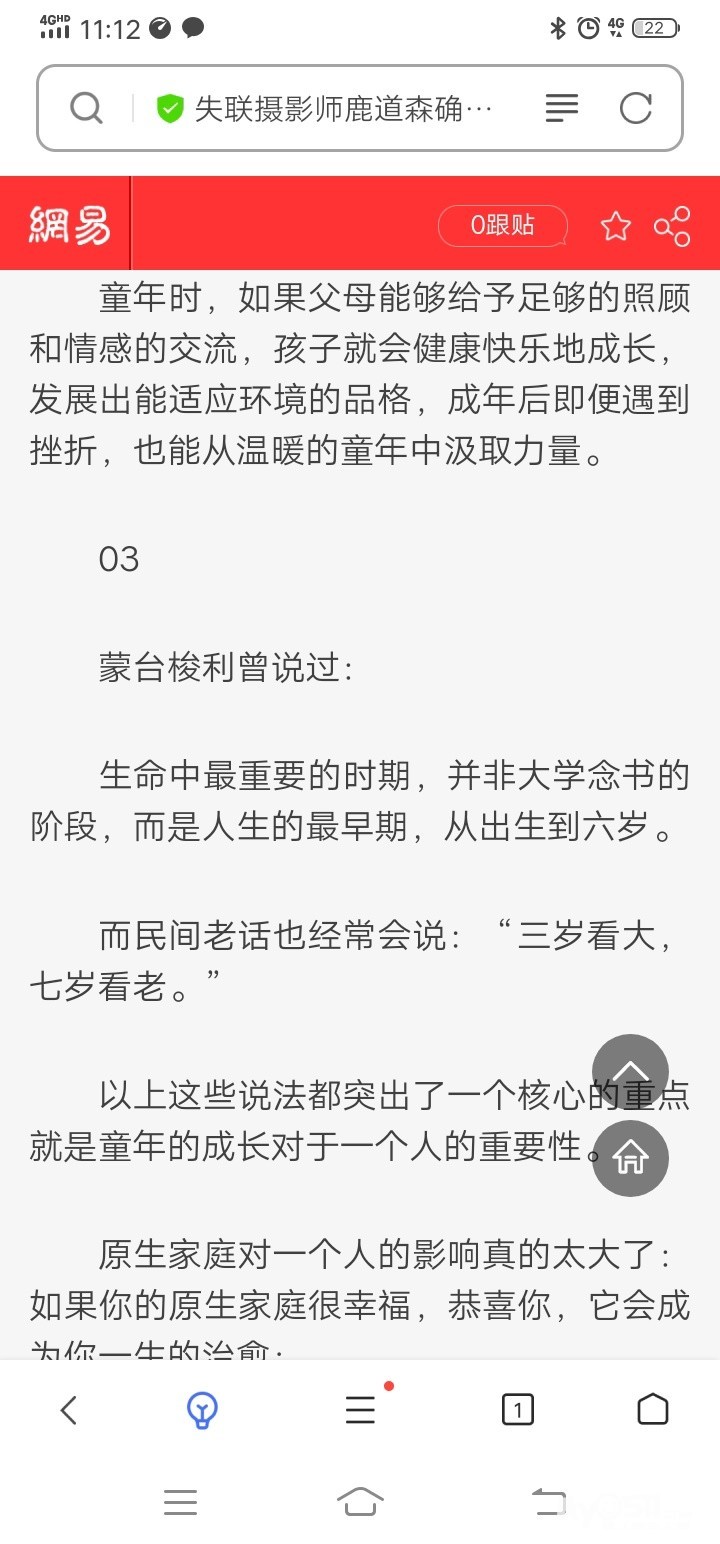Tap the floating home button

(x=630, y=1158)
